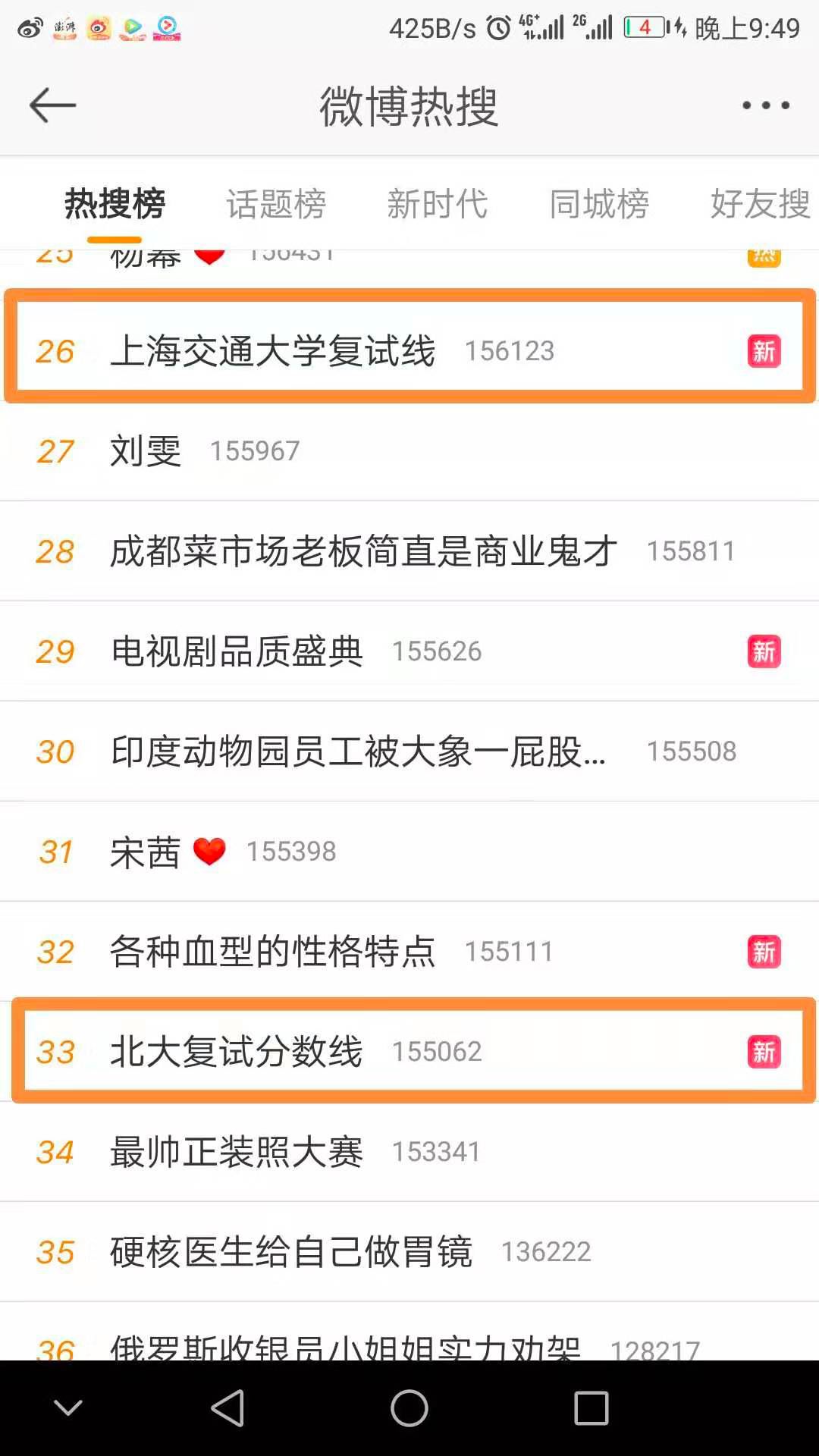Select 最帅正装照大赛 entry
Image resolution: width=819 pixels, height=1456 pixels.
coord(409,1152)
